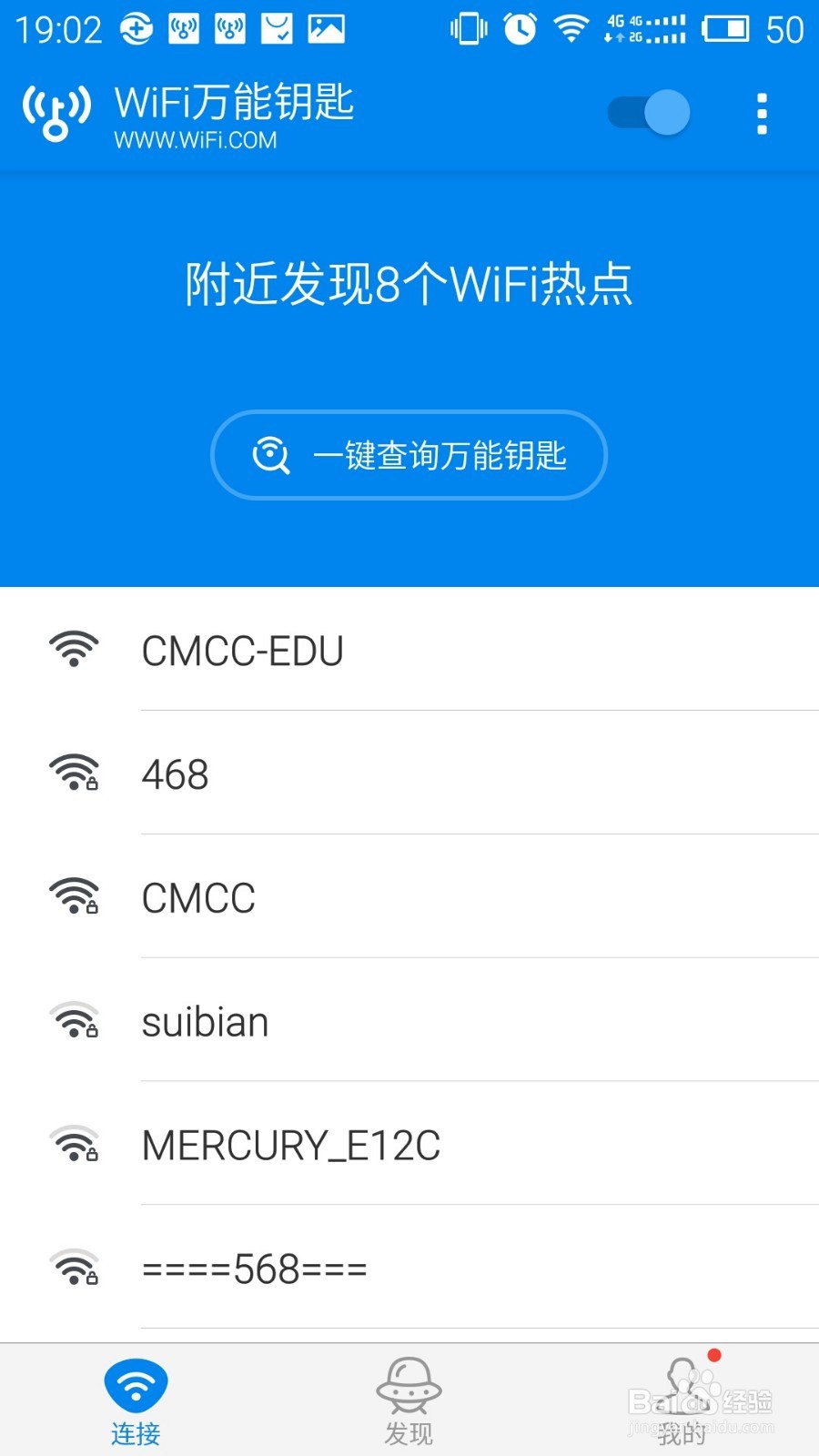Switch to the 连接 tab
This screenshot has width=819, height=1456.
136,1401
